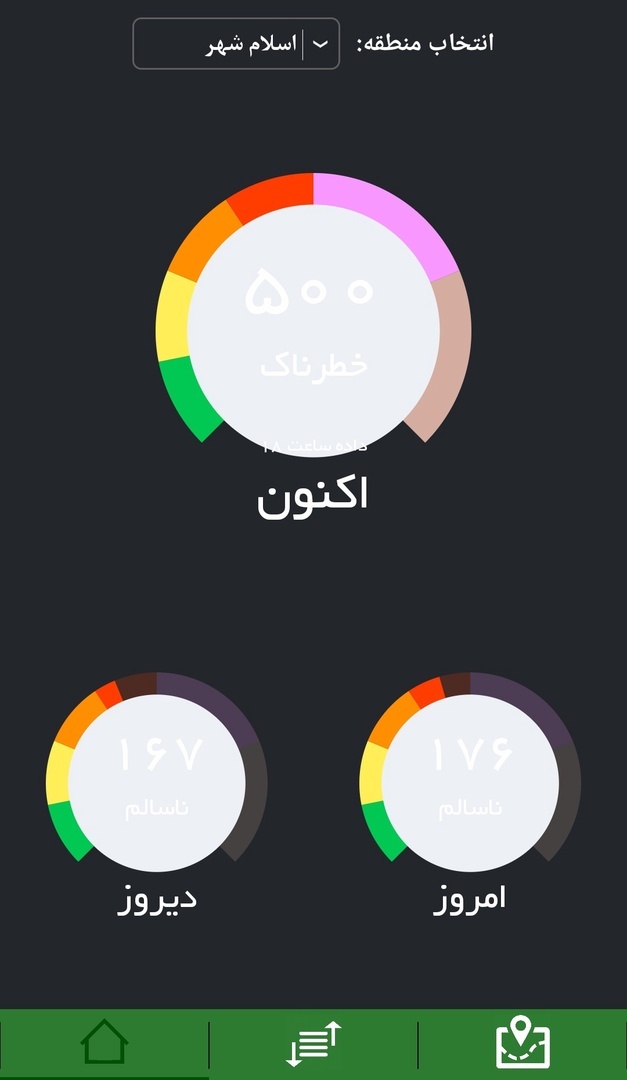
Task: Open the sorted ranking list tab
Action: [x=313, y=1044]
